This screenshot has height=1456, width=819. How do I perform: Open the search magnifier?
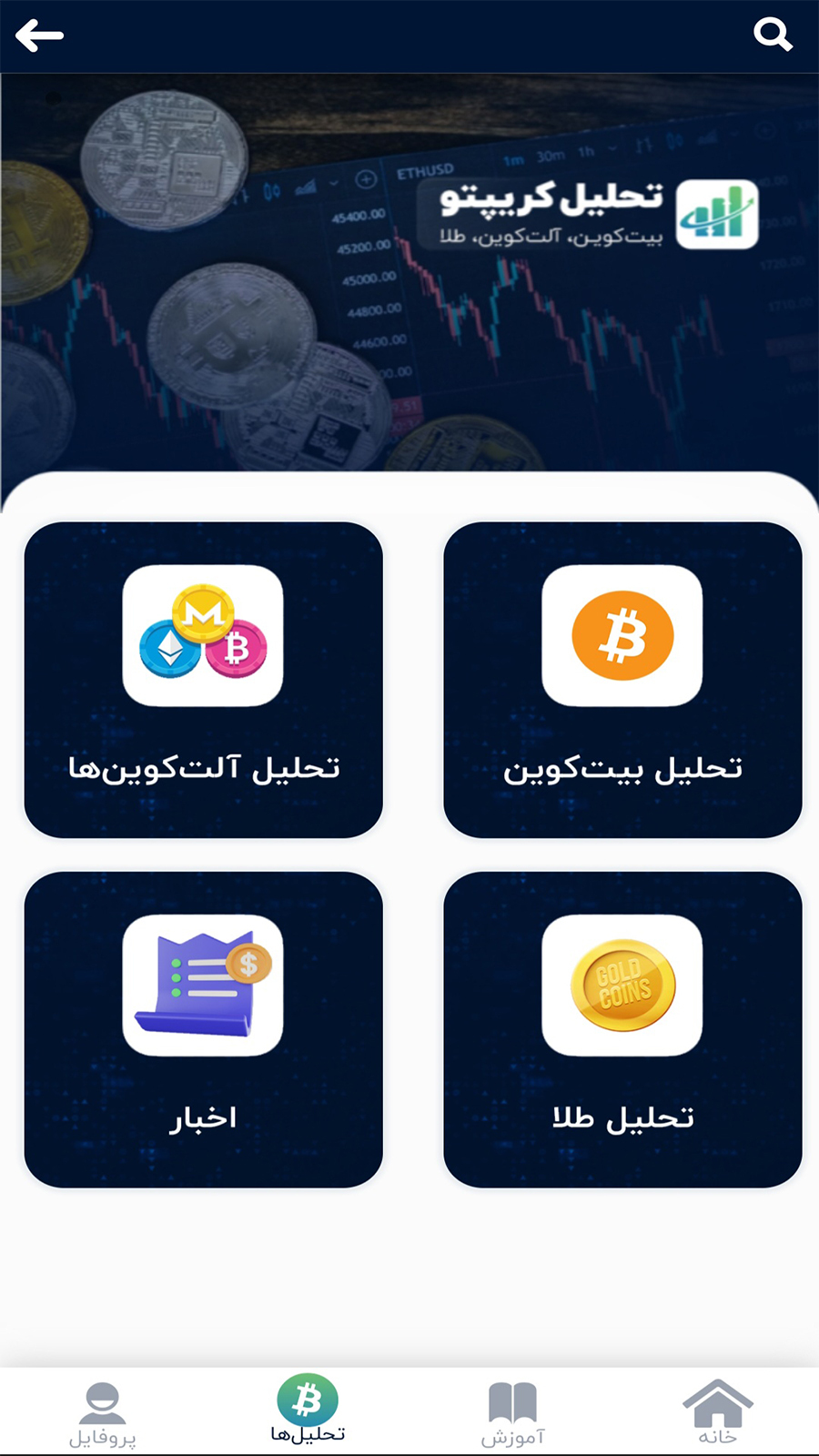coord(773,35)
